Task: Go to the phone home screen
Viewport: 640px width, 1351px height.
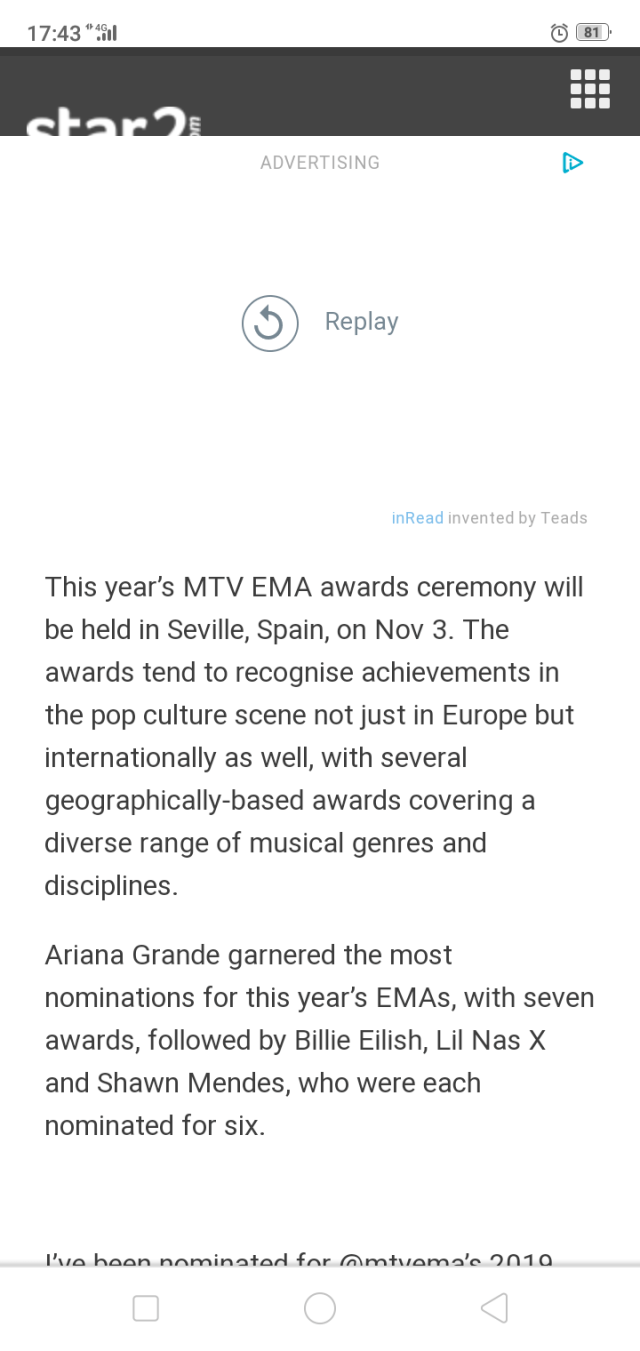Action: point(320,1308)
